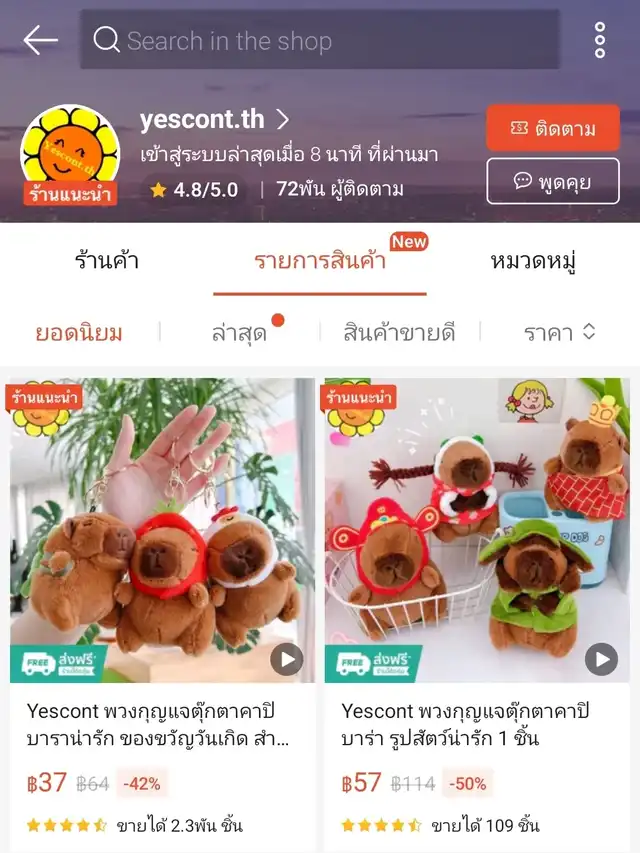Sort products by ล่าสุด
The height and width of the screenshot is (853, 640).
tap(239, 333)
